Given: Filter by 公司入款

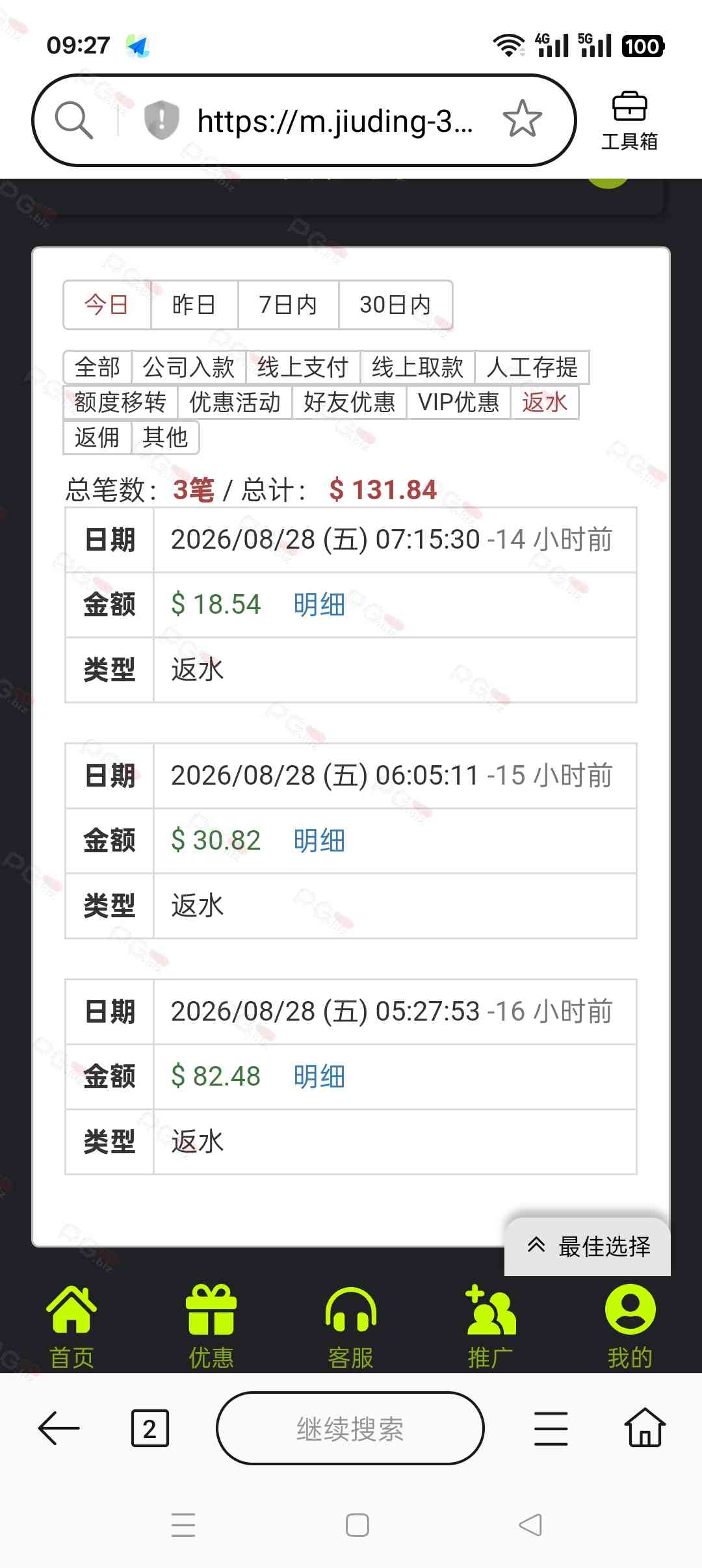Looking at the screenshot, I should tap(188, 367).
